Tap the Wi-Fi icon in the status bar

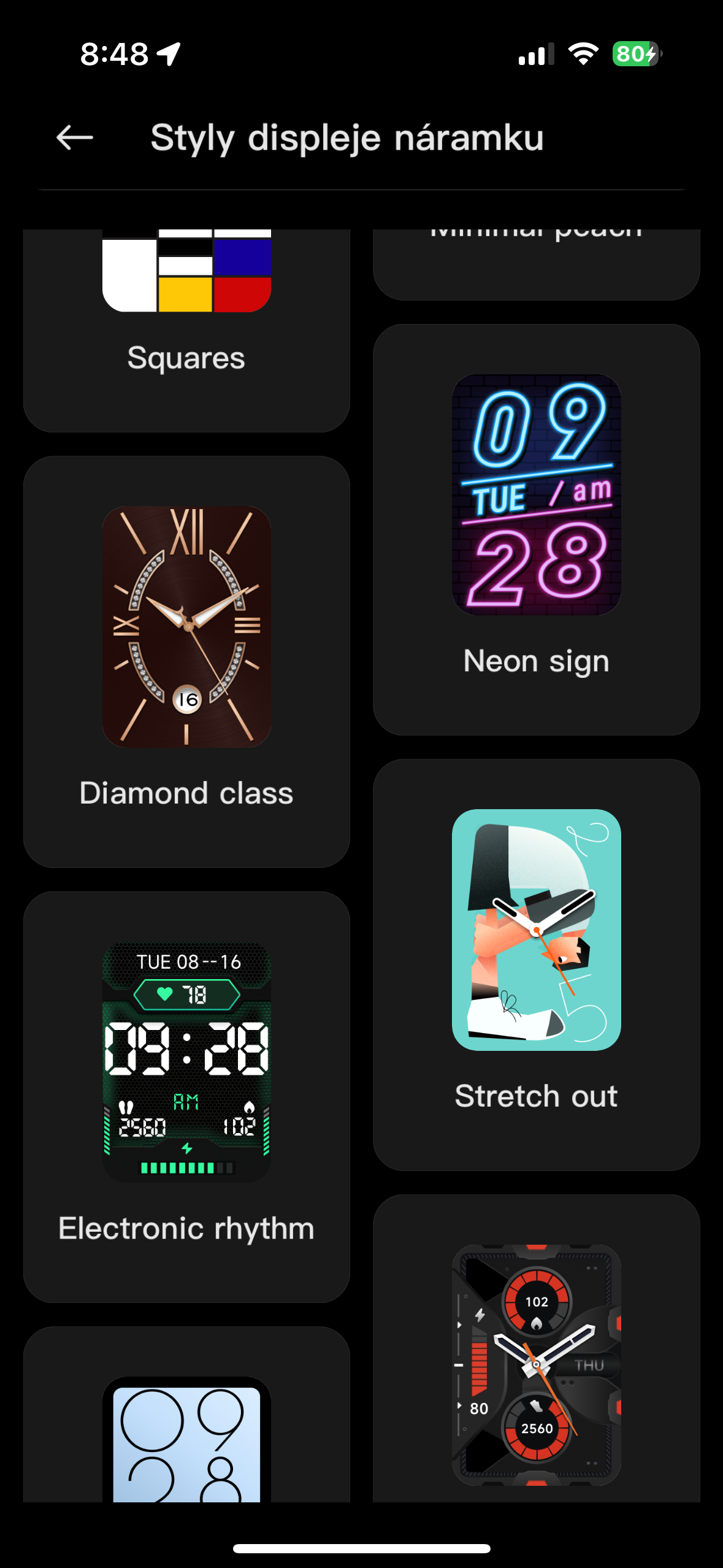[x=583, y=54]
